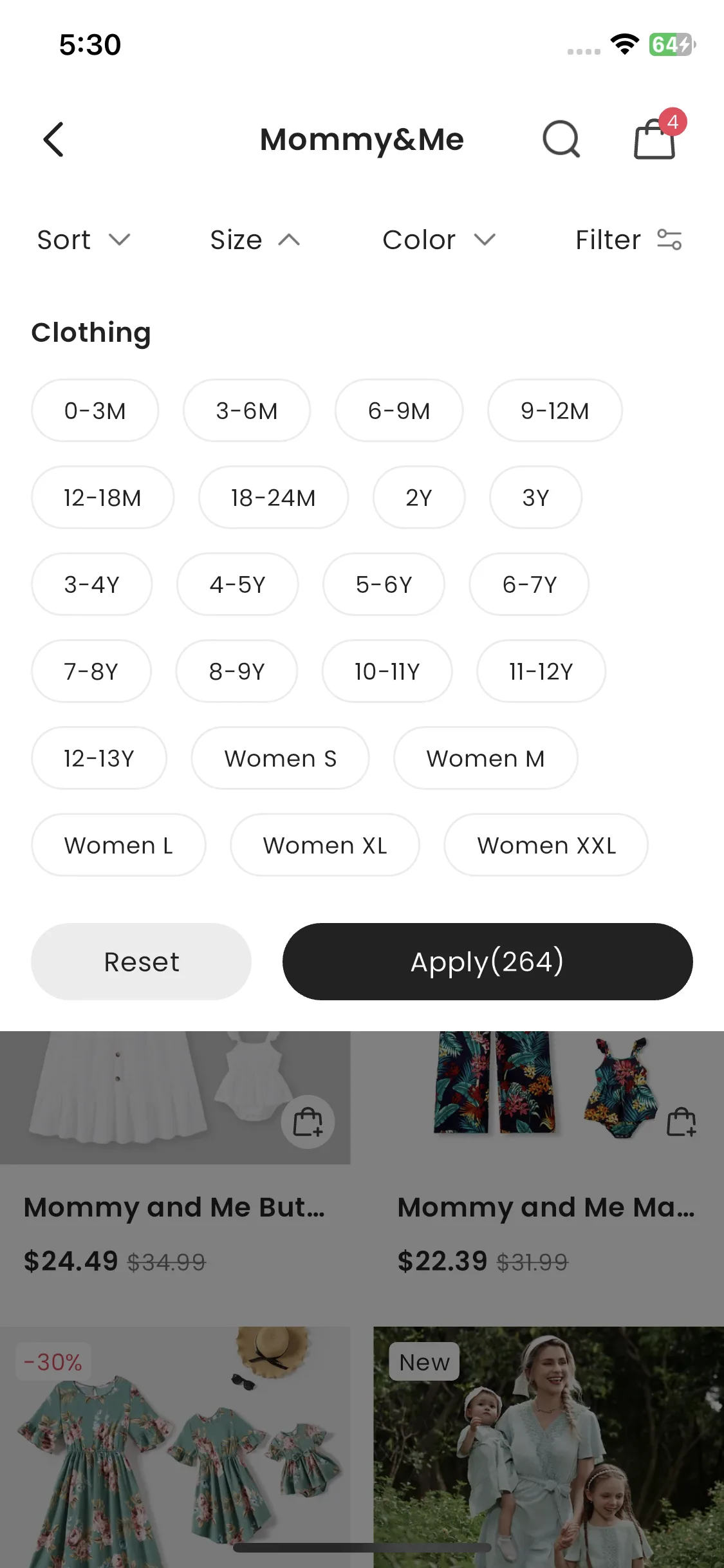This screenshot has height=1568, width=724.
Task: Choose the 6-9M size
Action: (x=399, y=411)
